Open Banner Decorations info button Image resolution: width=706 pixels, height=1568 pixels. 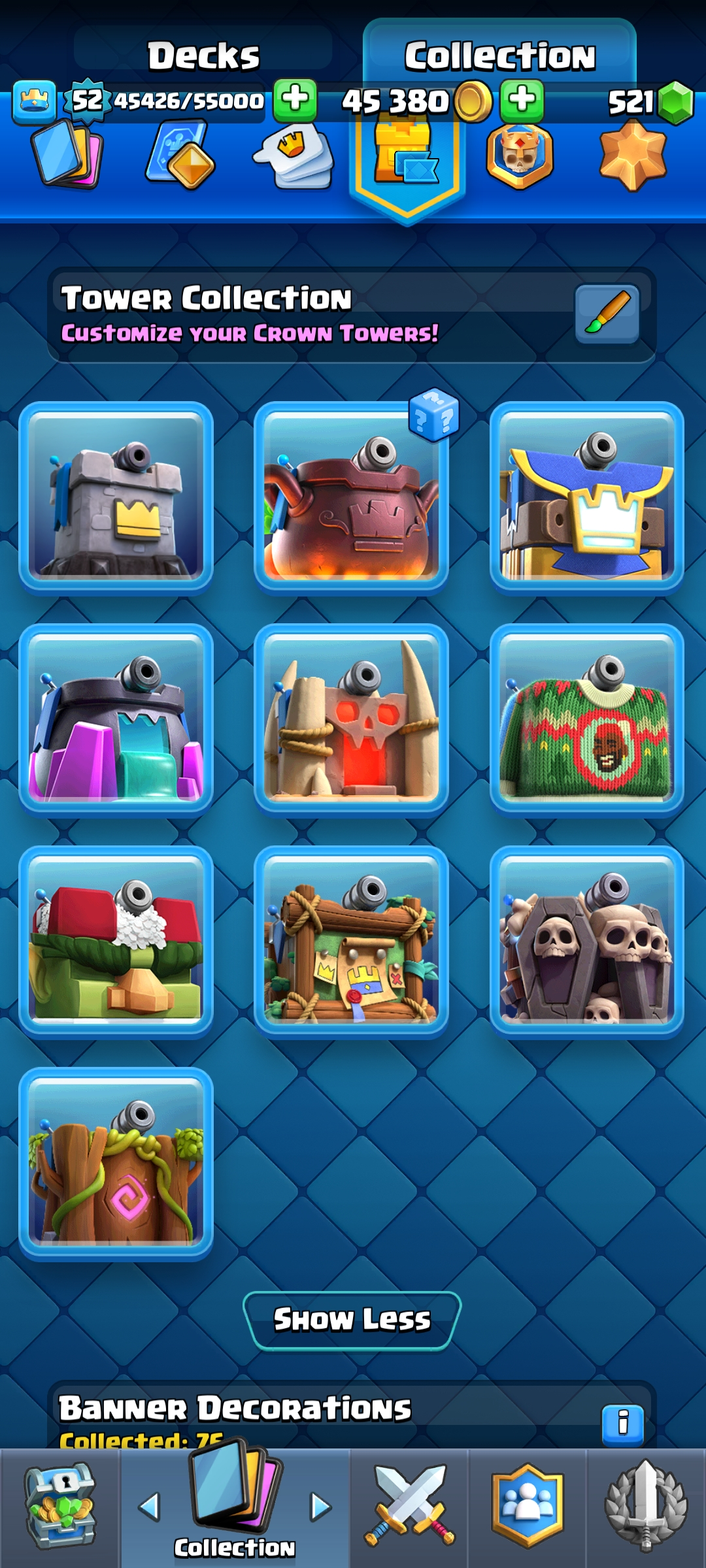[x=622, y=1422]
